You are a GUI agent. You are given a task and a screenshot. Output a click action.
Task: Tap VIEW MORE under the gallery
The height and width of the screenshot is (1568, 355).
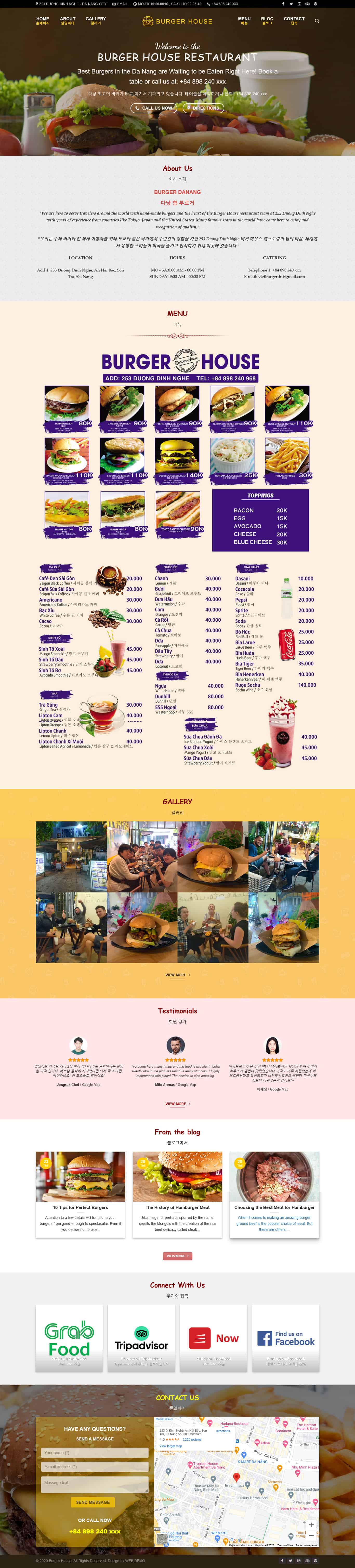click(x=177, y=974)
